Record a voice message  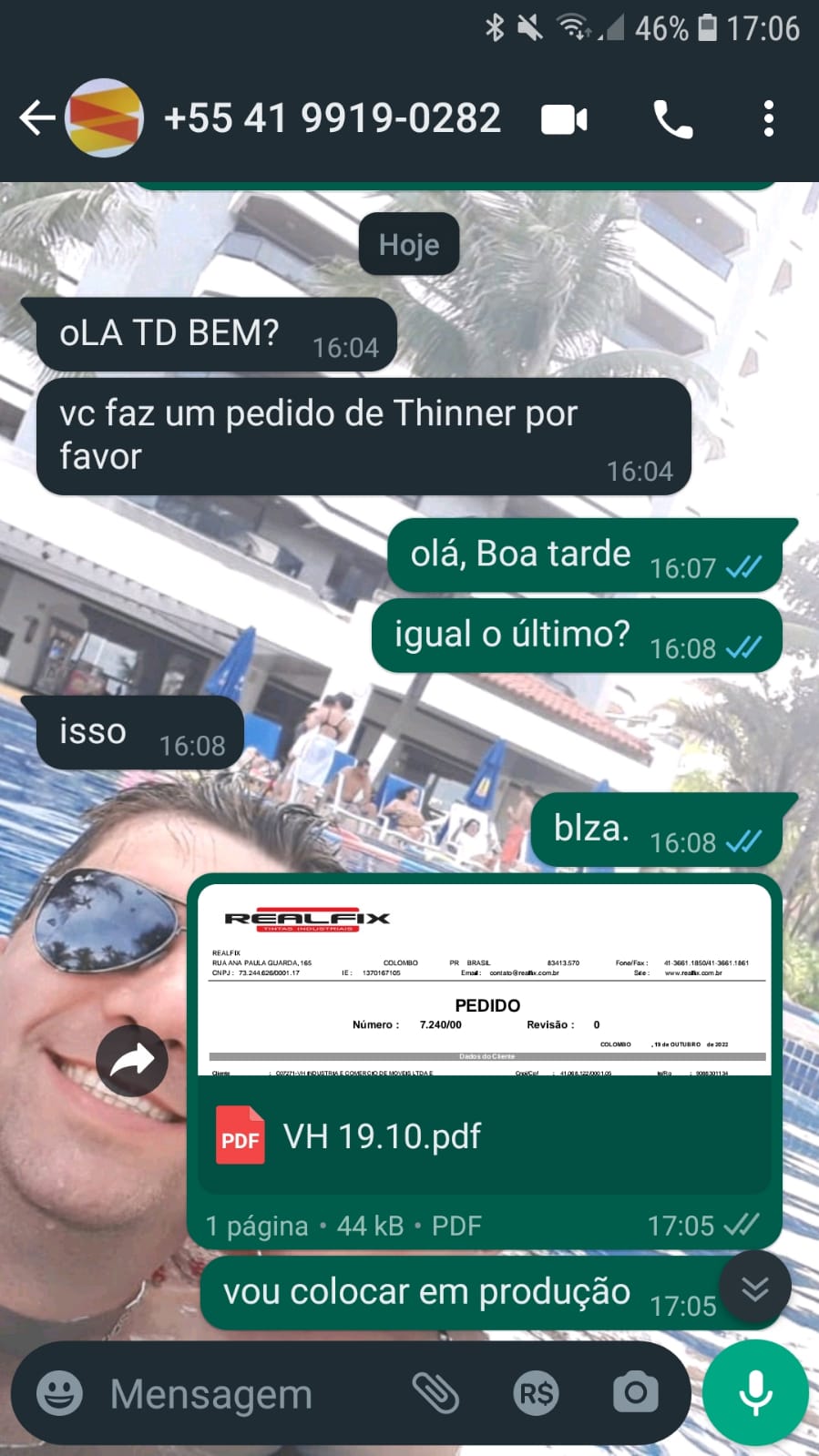[x=755, y=1393]
